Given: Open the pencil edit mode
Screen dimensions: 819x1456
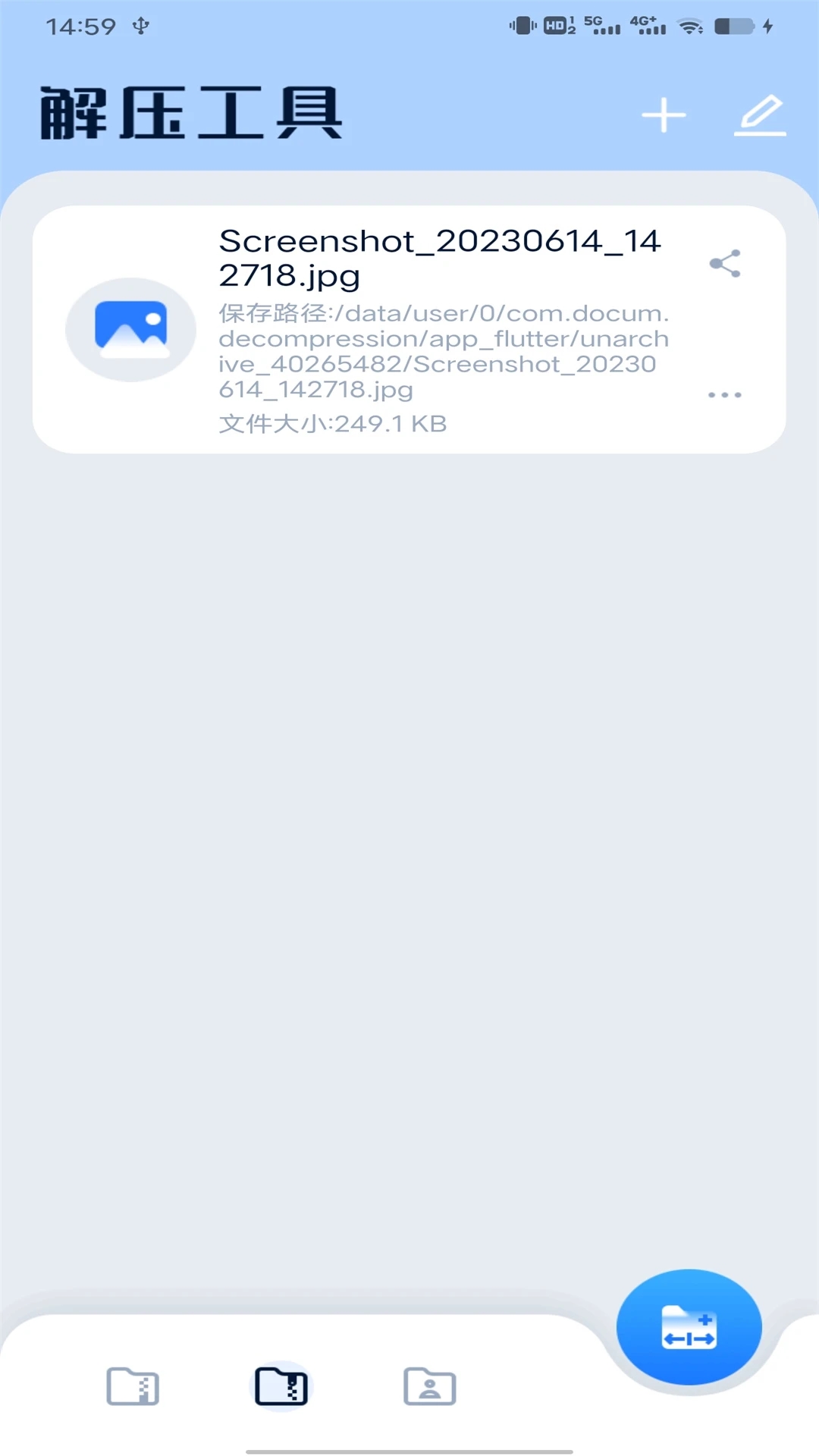Looking at the screenshot, I should 761,115.
